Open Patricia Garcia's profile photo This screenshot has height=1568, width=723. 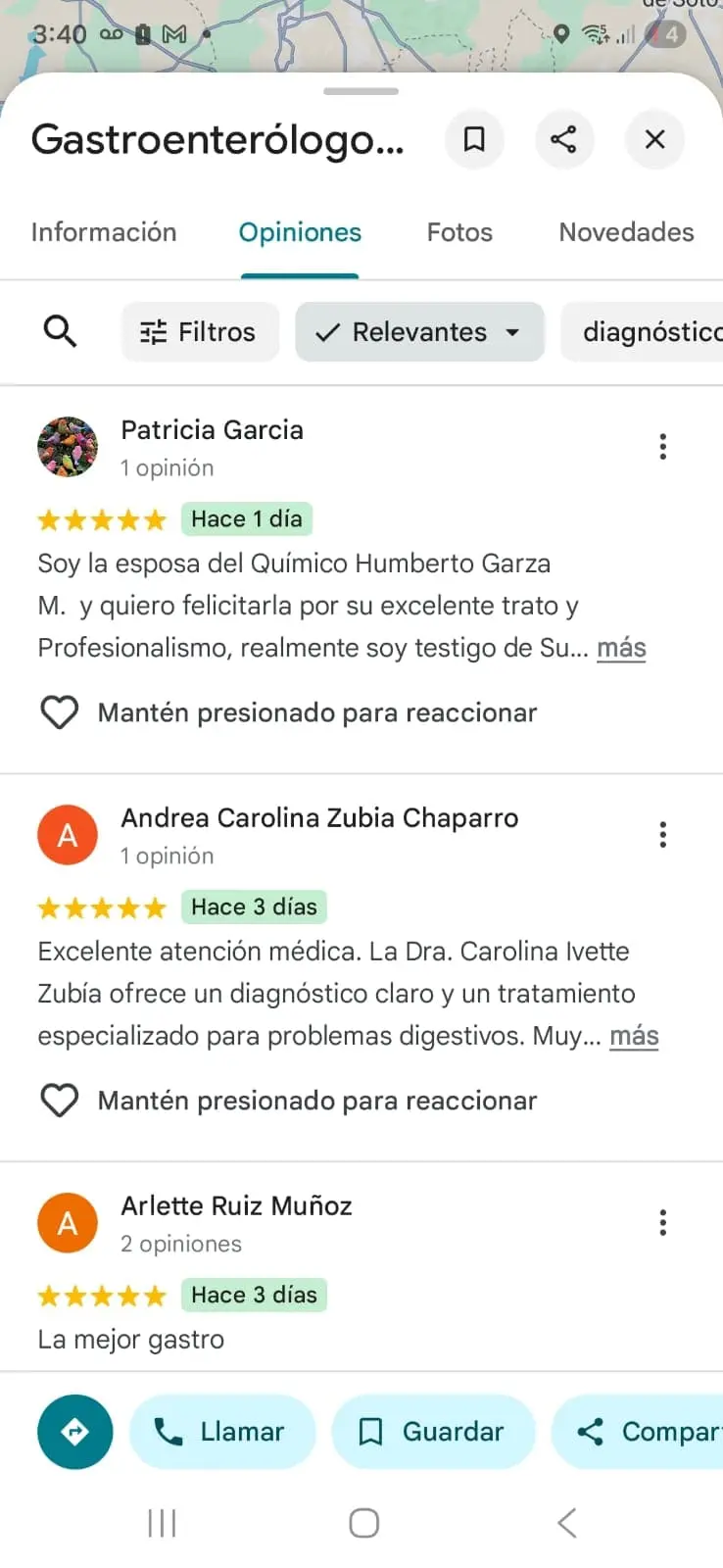[68, 446]
